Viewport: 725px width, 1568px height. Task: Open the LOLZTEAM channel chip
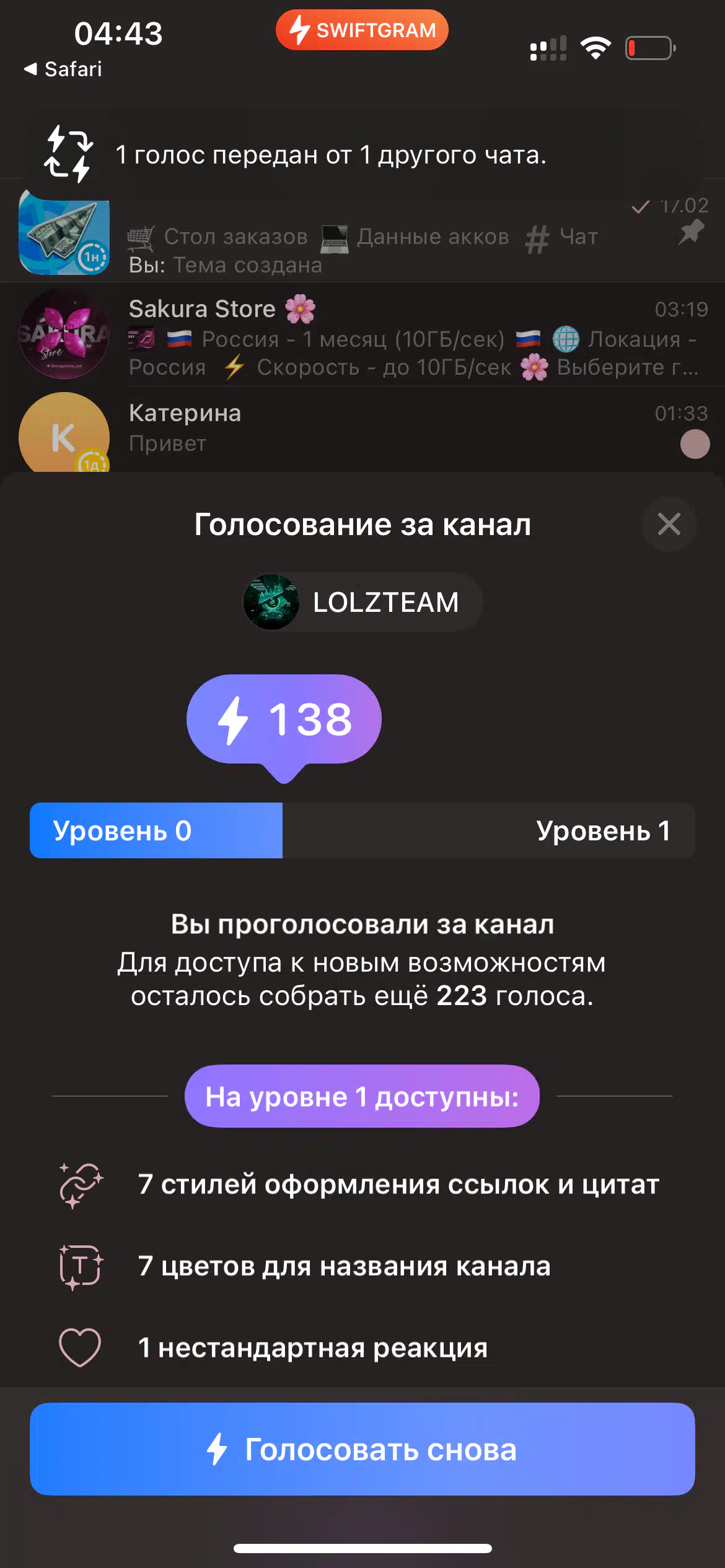click(362, 602)
